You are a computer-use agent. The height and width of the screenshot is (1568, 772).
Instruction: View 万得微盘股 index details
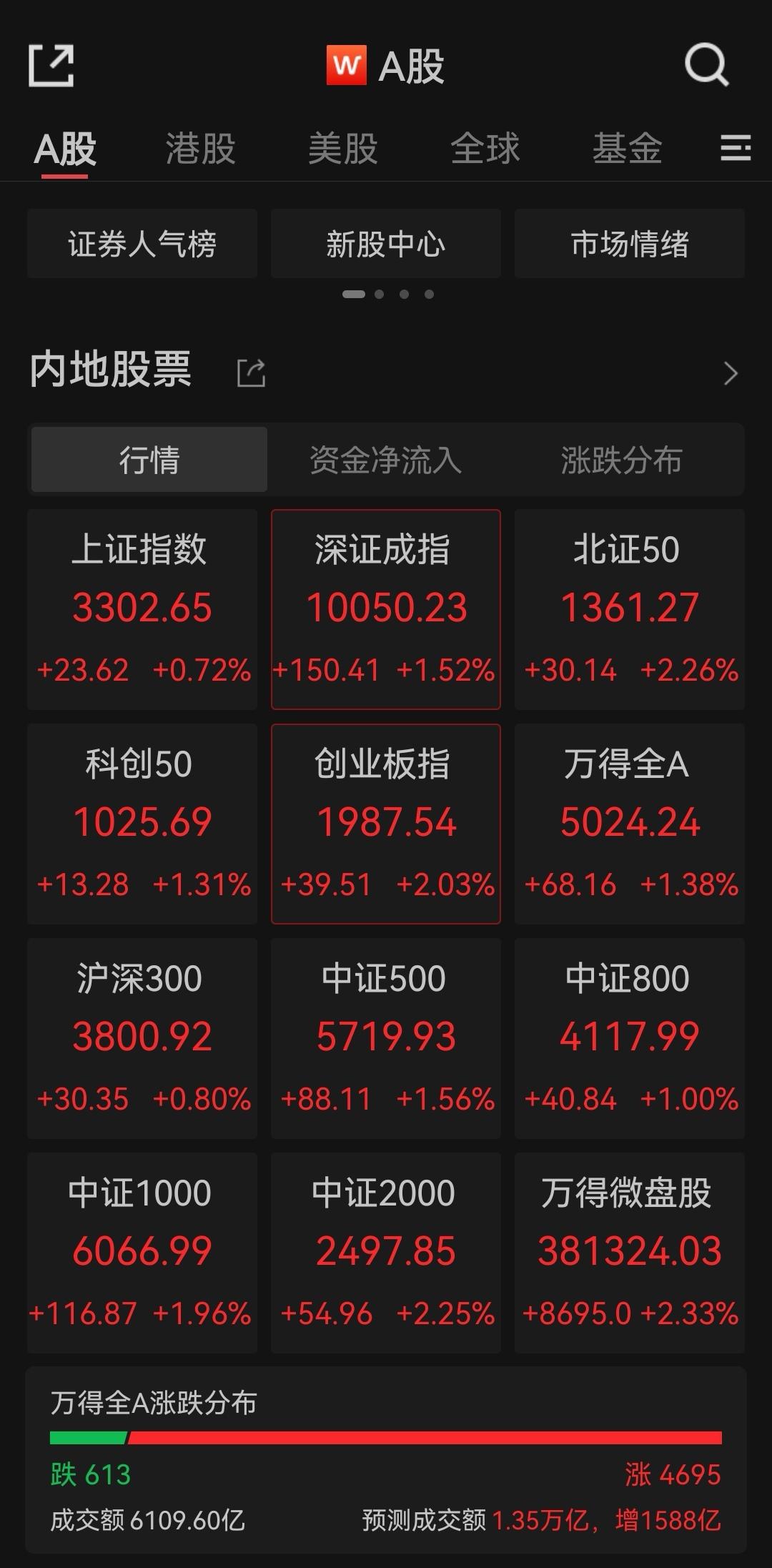(x=630, y=1252)
